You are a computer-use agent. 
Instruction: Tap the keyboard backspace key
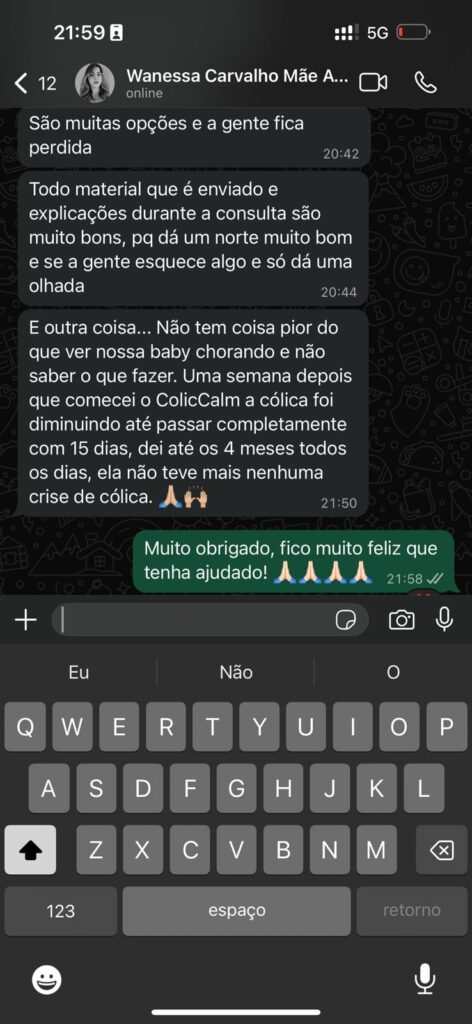tap(441, 850)
